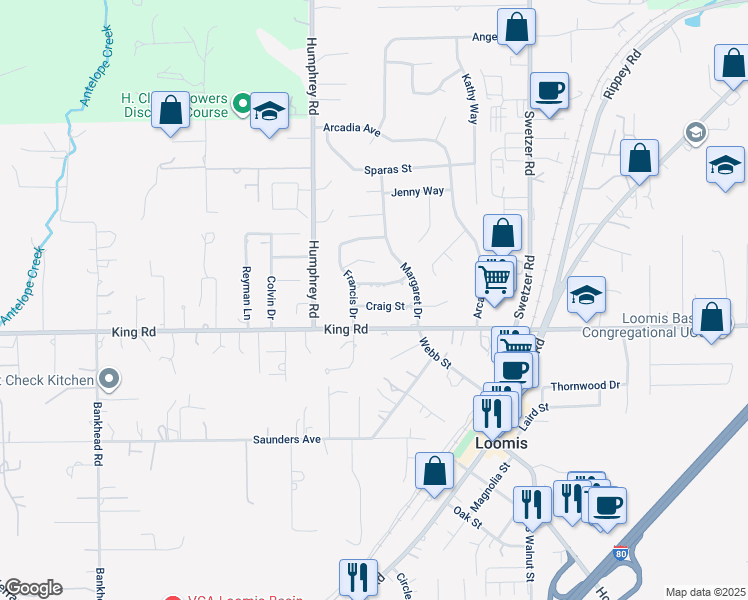The width and height of the screenshot is (748, 600).
Task: Tap the restaurant marker above the Loomis label
Action: pyautogui.click(x=492, y=412)
